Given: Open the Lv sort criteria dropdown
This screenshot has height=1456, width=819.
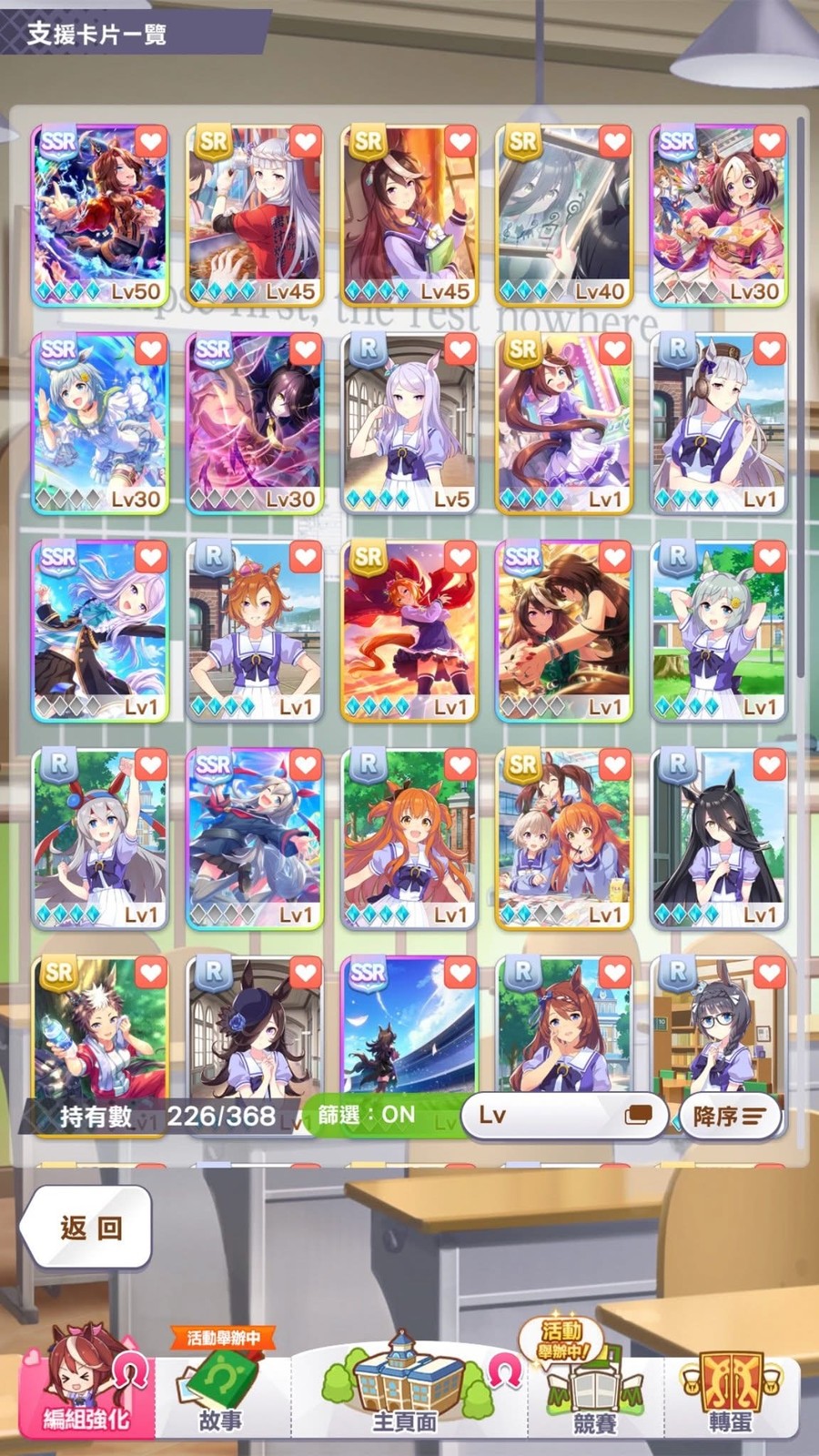Looking at the screenshot, I should (x=564, y=1116).
